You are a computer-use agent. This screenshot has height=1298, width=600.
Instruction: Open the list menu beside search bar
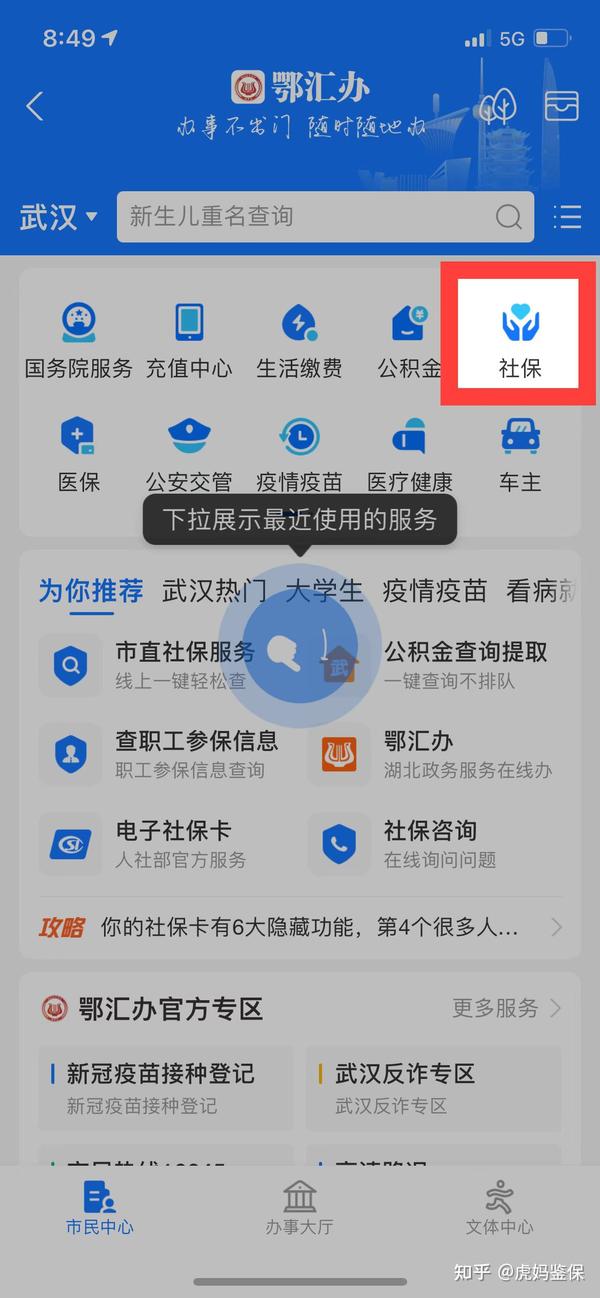pyautogui.click(x=567, y=217)
